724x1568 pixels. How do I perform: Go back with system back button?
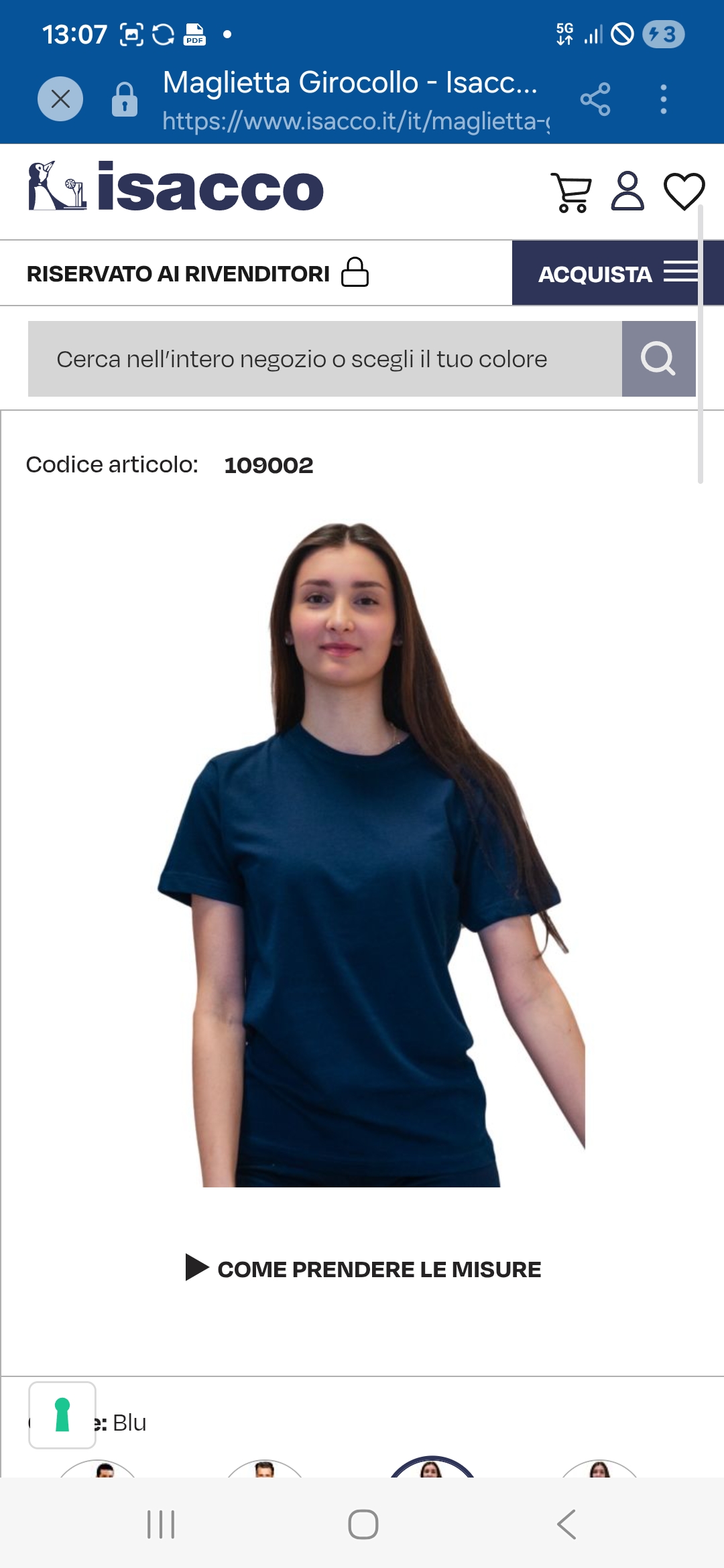click(566, 1524)
